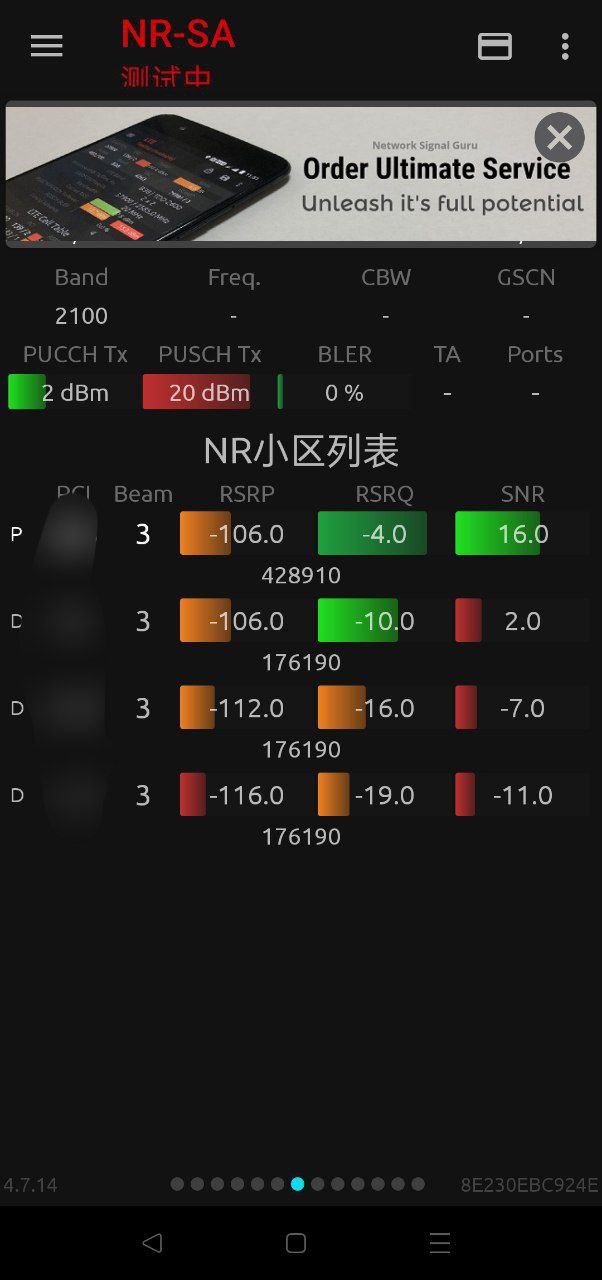Open the hamburger drawer menu
Screen dimensions: 602x1280
[x=46, y=46]
